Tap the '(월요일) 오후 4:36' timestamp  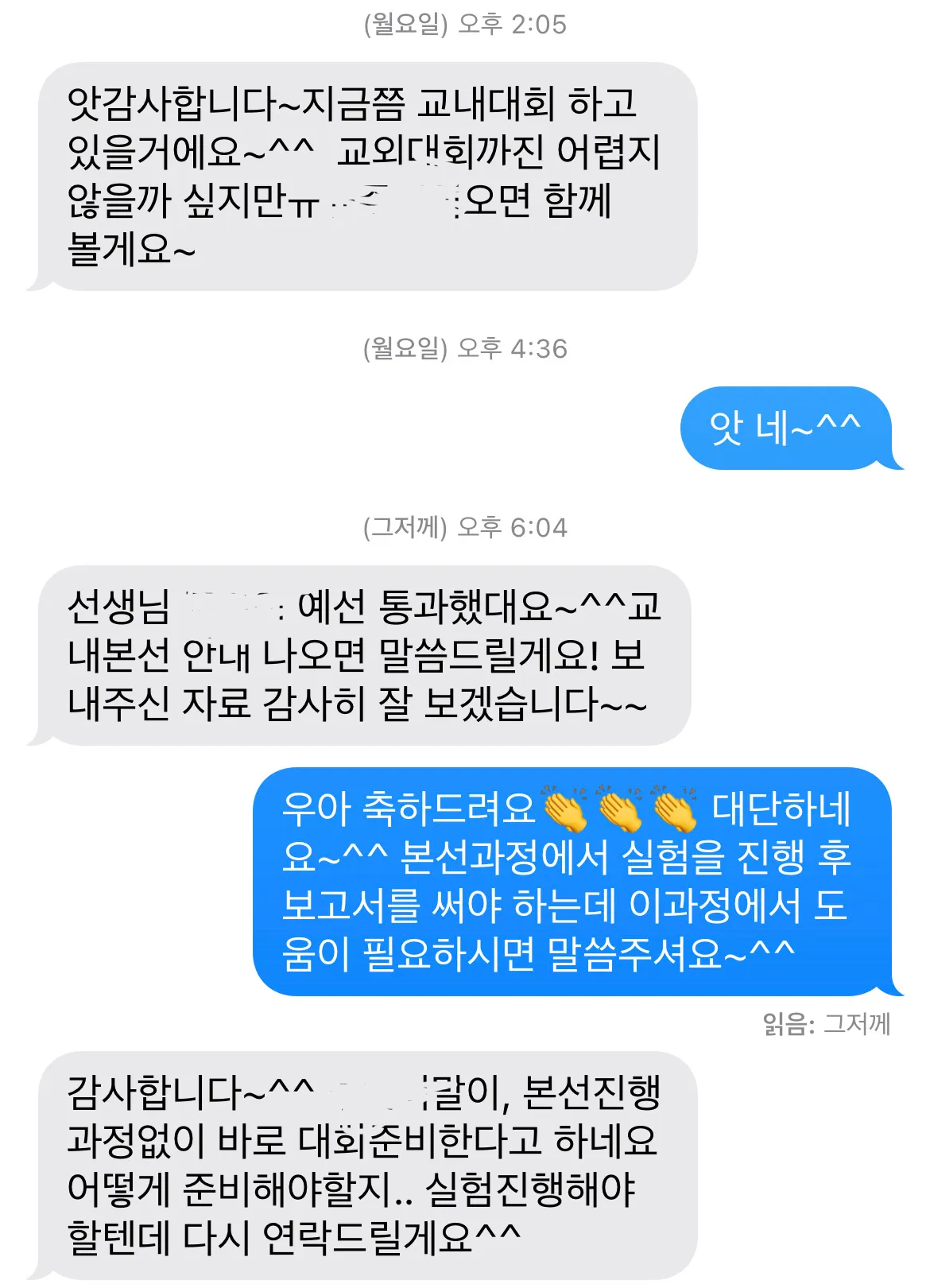tap(465, 345)
